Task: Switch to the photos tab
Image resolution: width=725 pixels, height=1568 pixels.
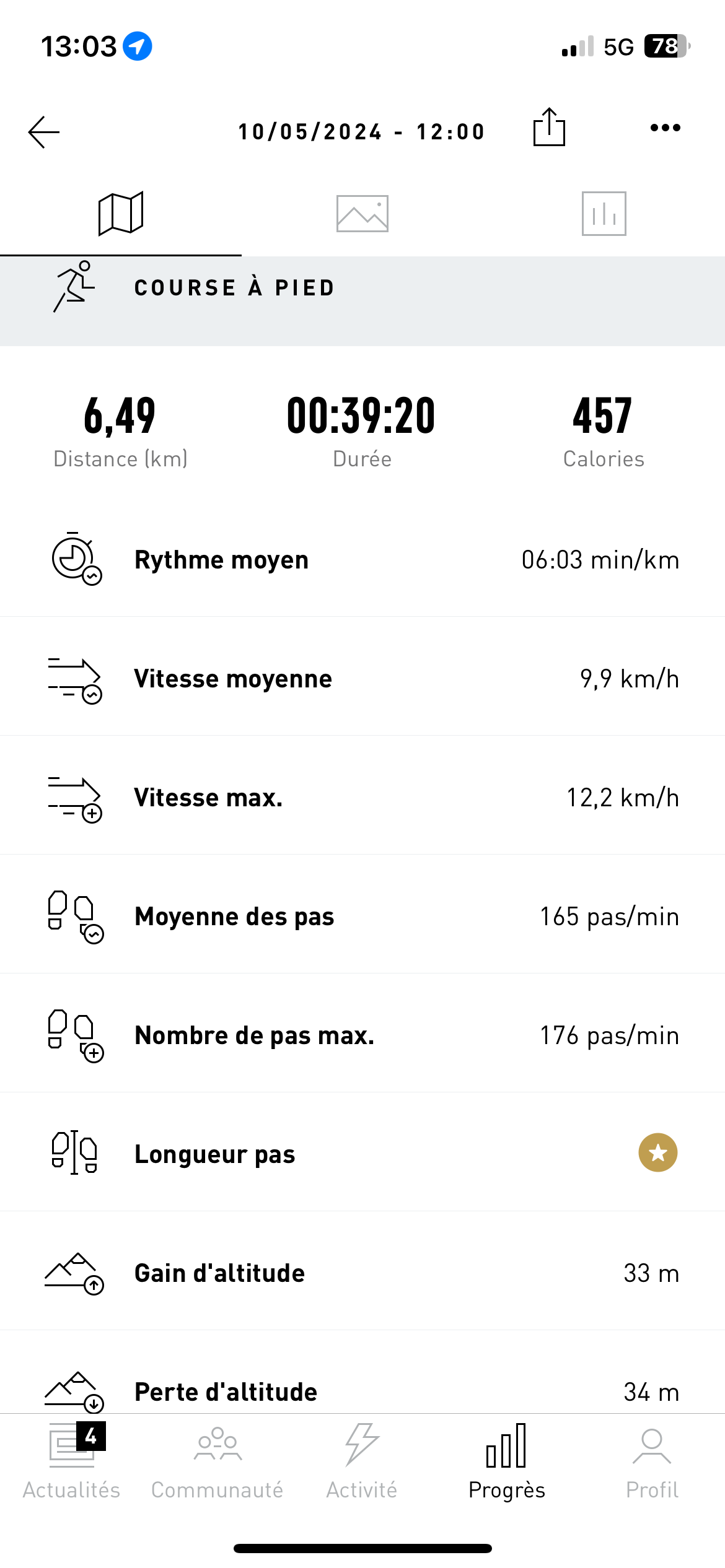Action: pos(362,214)
